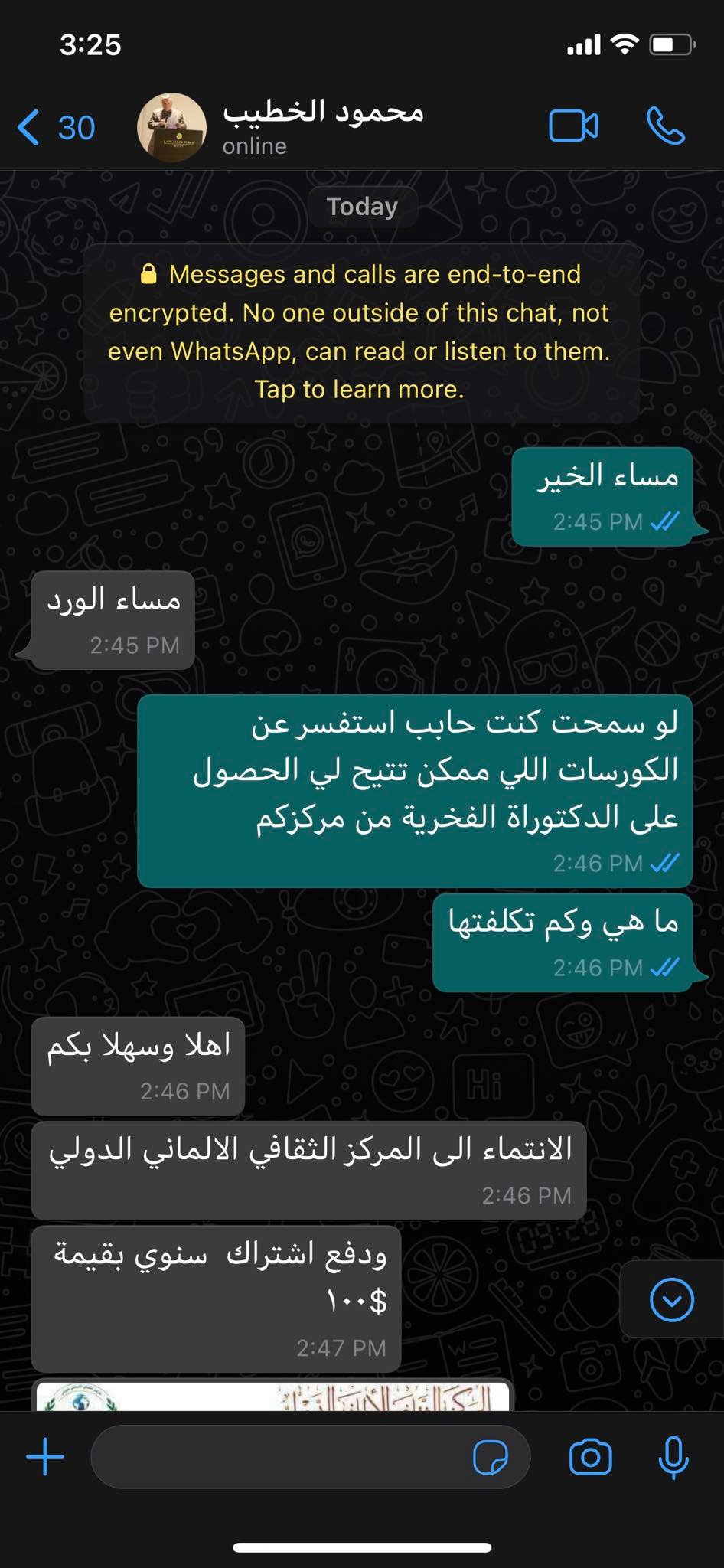Open the attachment plus menu
The height and width of the screenshot is (1568, 724).
click(x=46, y=1456)
